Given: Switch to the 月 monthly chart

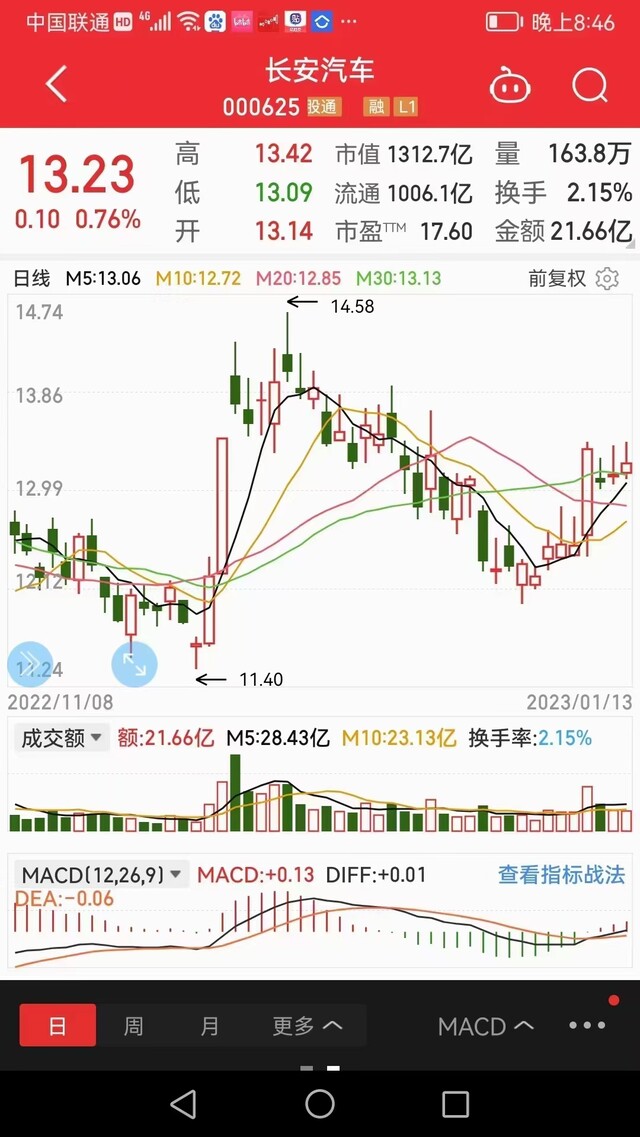Looking at the screenshot, I should pos(209,1026).
